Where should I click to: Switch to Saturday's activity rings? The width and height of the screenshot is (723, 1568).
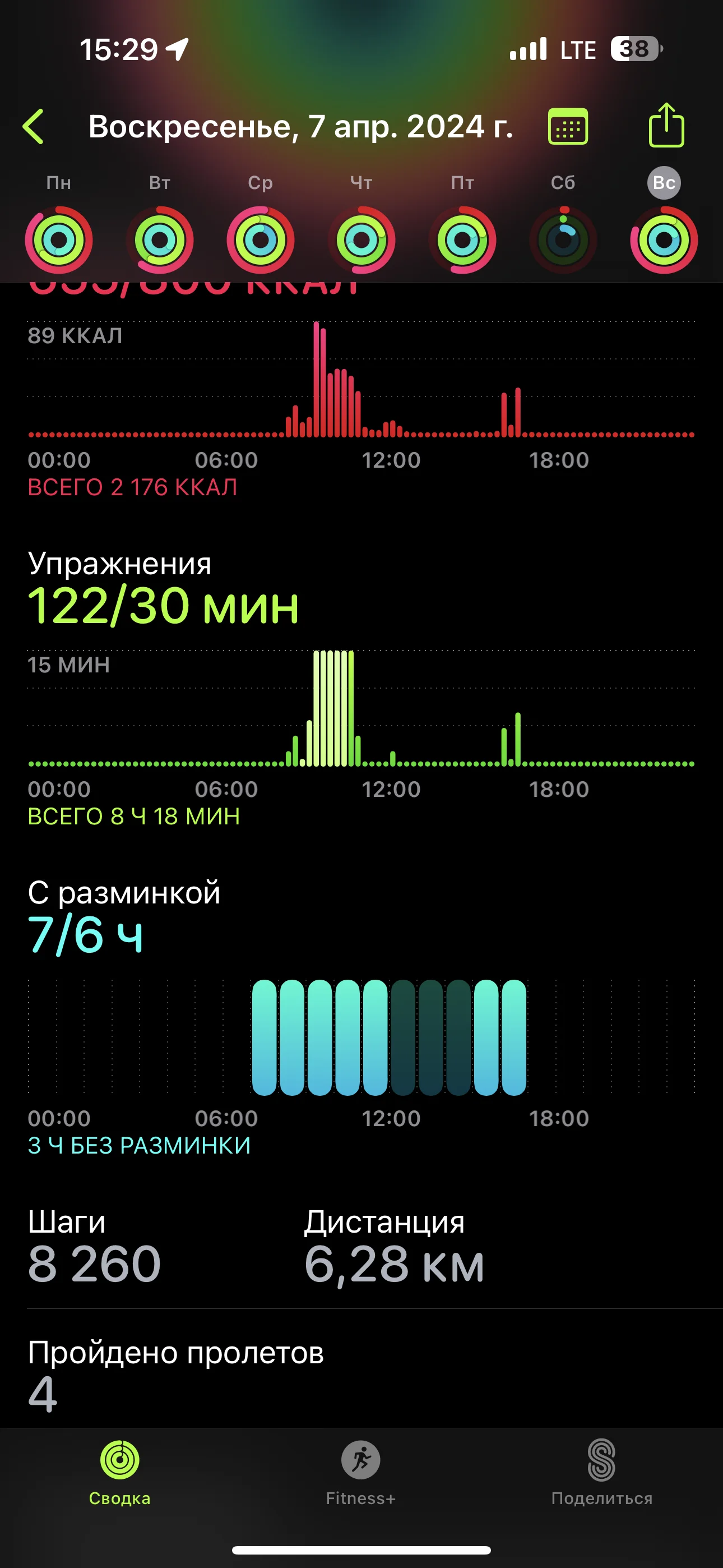click(x=563, y=240)
